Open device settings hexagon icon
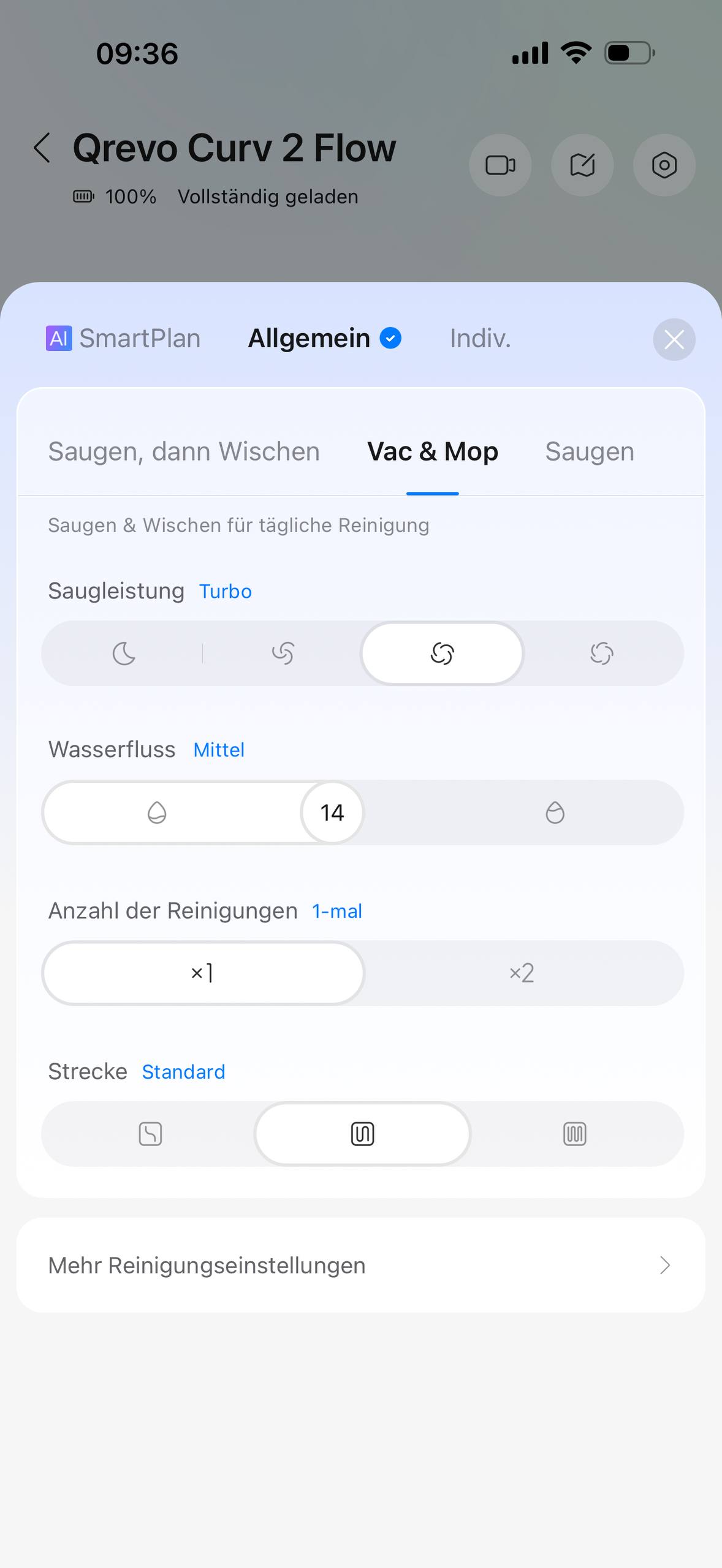 (x=664, y=165)
